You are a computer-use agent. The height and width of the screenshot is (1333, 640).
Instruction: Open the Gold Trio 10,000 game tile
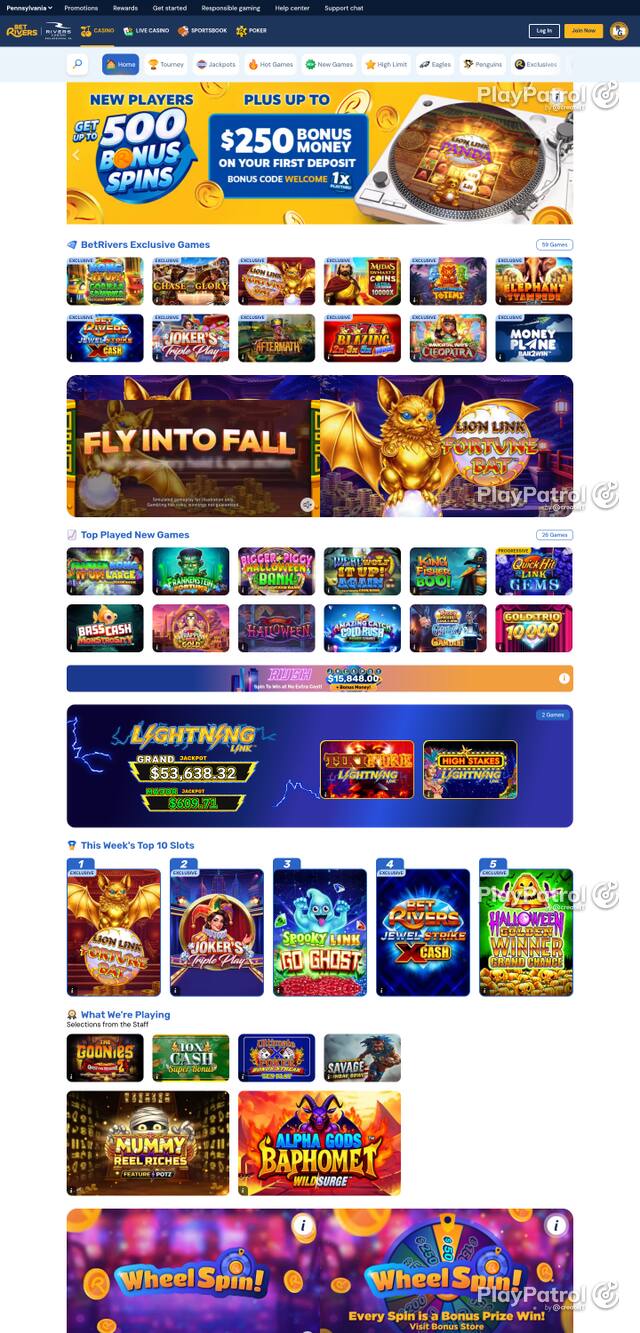pos(534,628)
